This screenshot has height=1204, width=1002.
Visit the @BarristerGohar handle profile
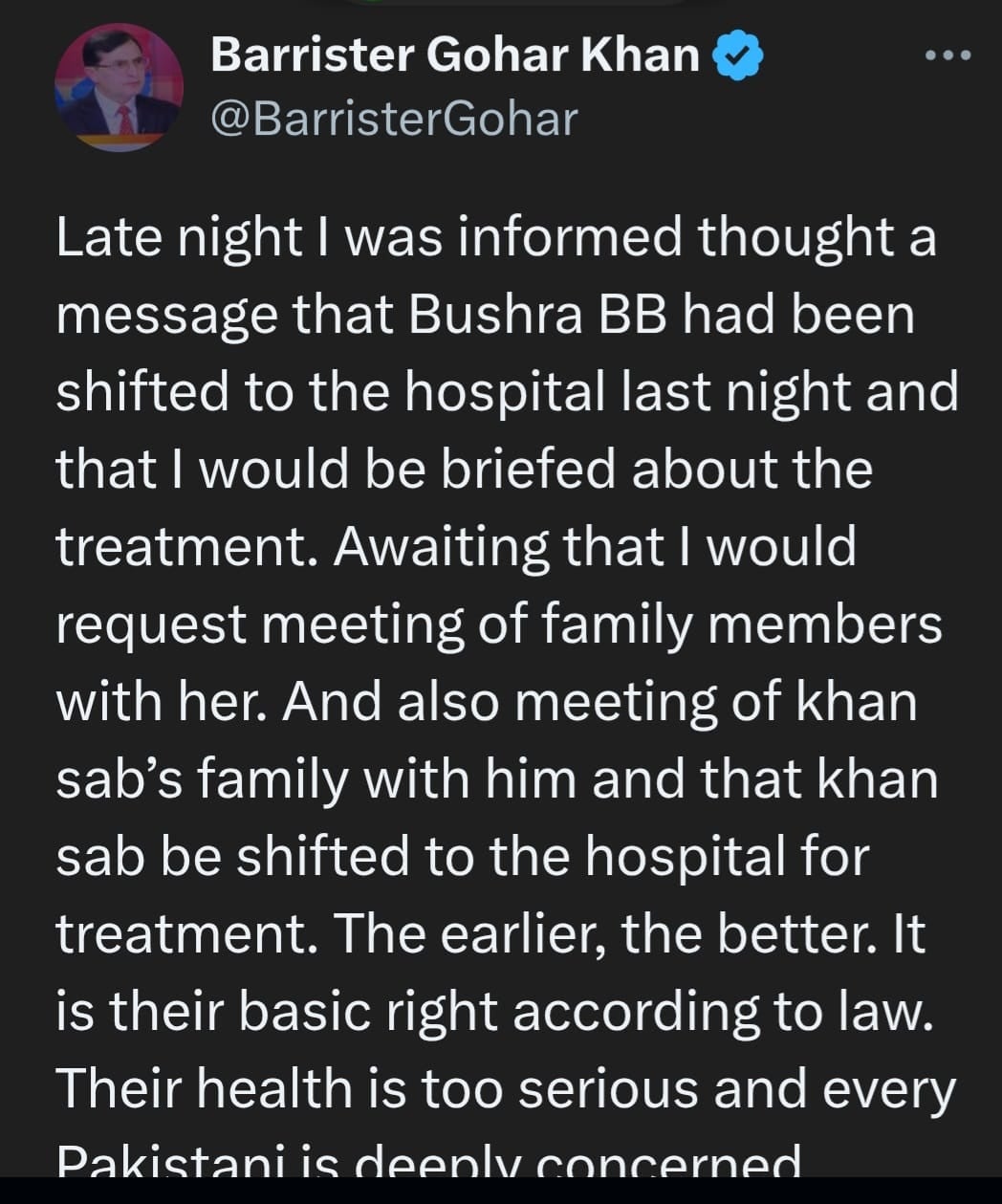[x=394, y=119]
